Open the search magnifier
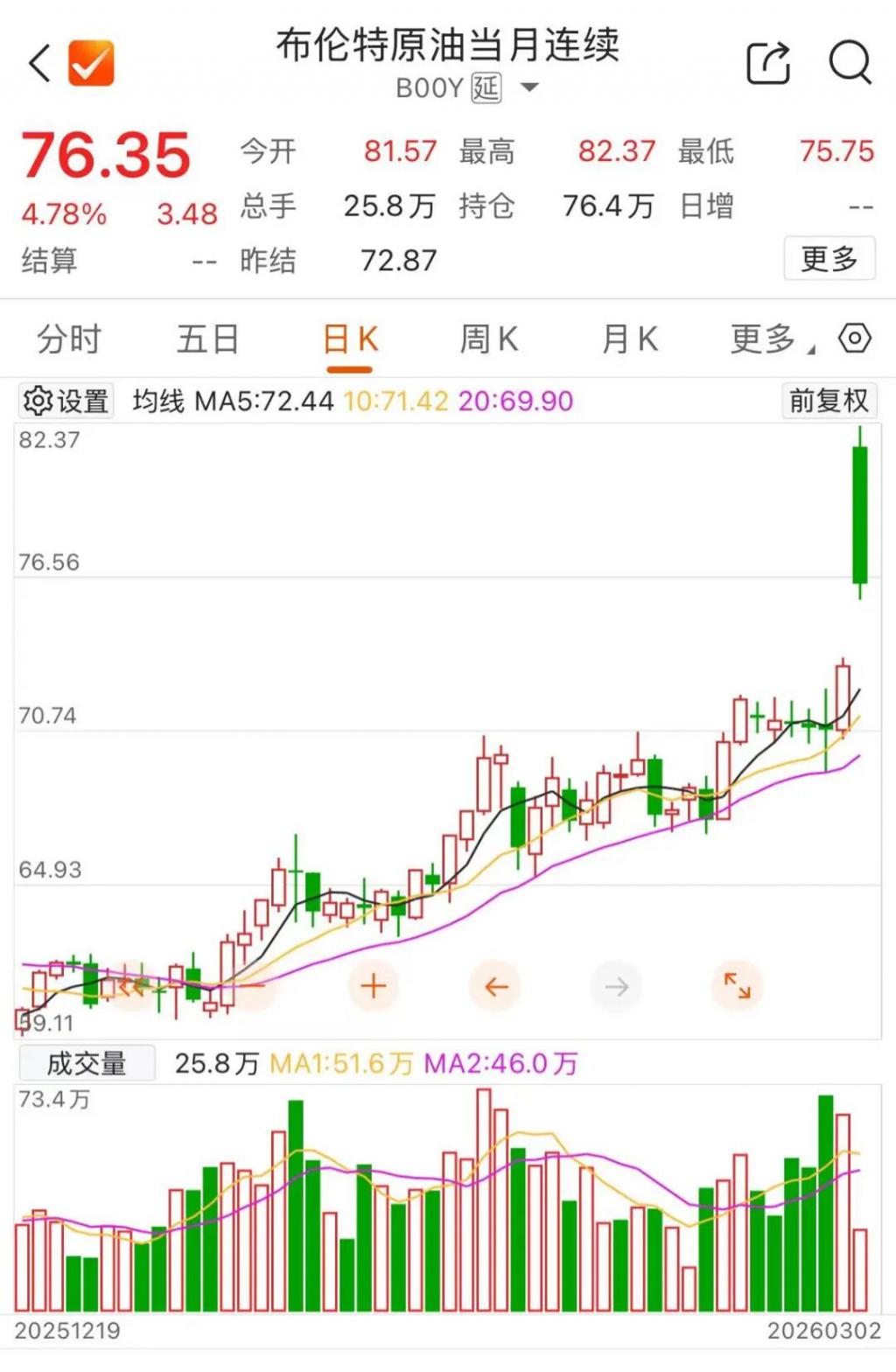This screenshot has width=896, height=1372. coord(849,63)
